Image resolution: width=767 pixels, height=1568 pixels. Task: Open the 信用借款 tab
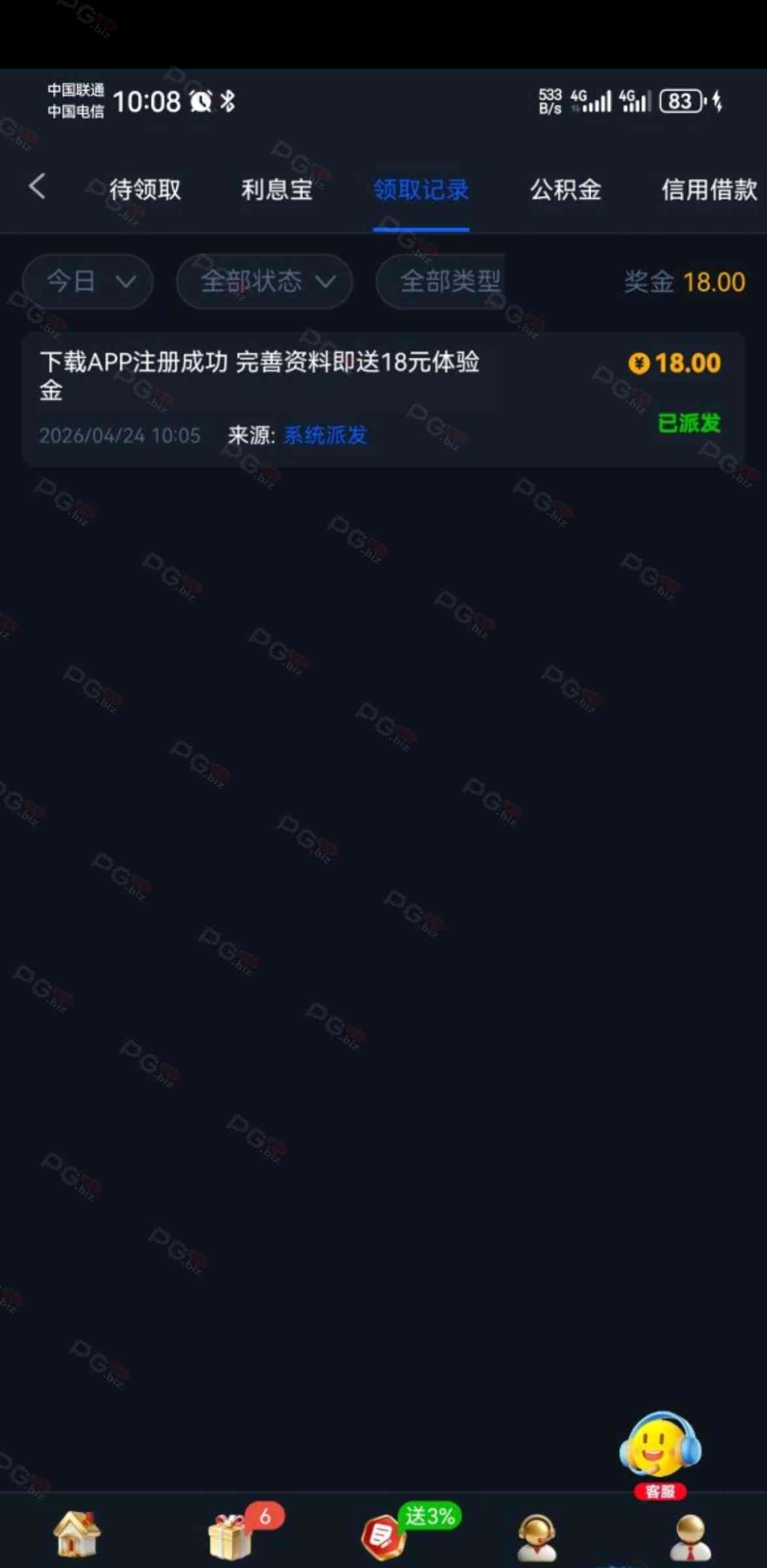pyautogui.click(x=709, y=190)
